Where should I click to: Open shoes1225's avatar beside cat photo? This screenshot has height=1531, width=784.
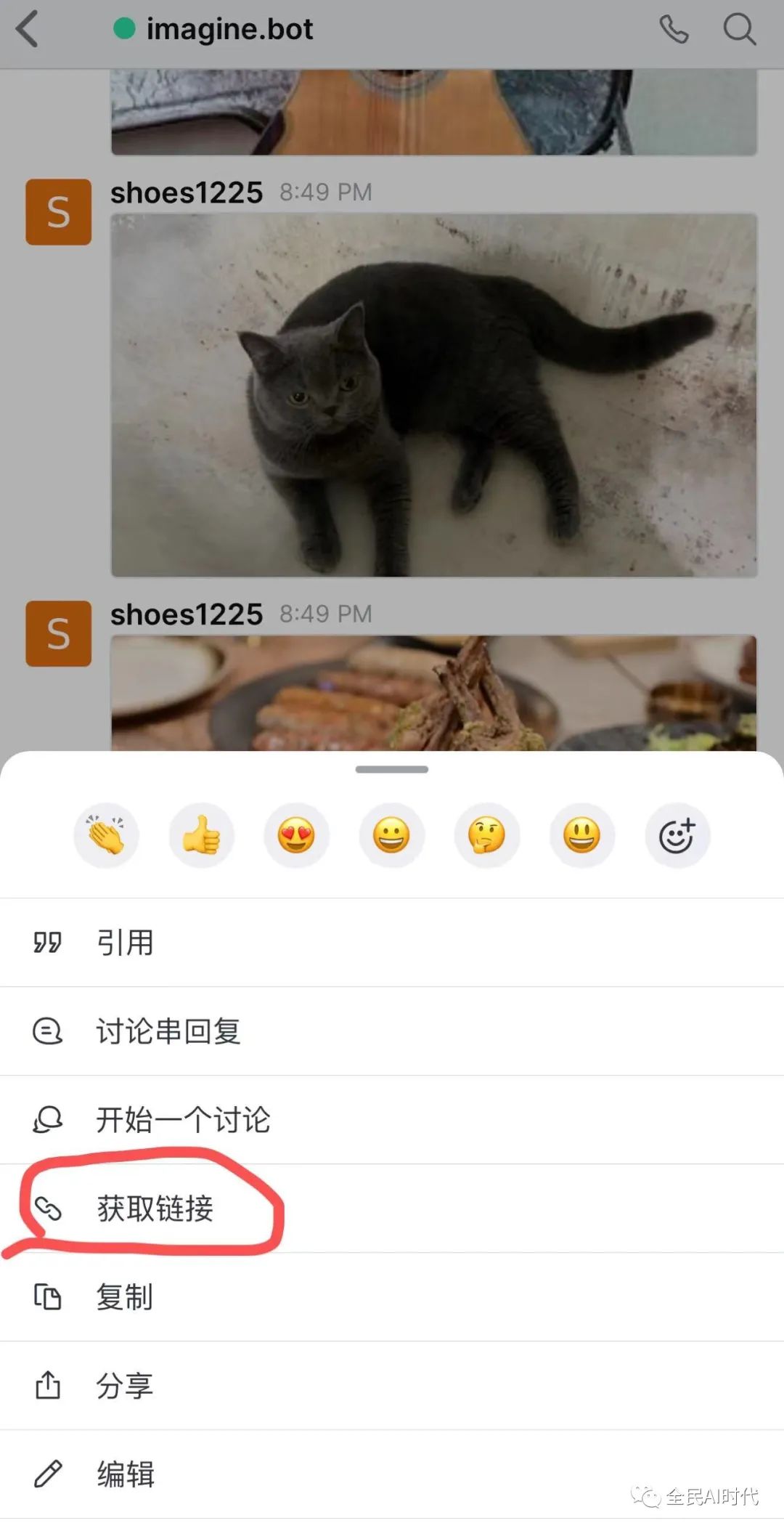(58, 212)
